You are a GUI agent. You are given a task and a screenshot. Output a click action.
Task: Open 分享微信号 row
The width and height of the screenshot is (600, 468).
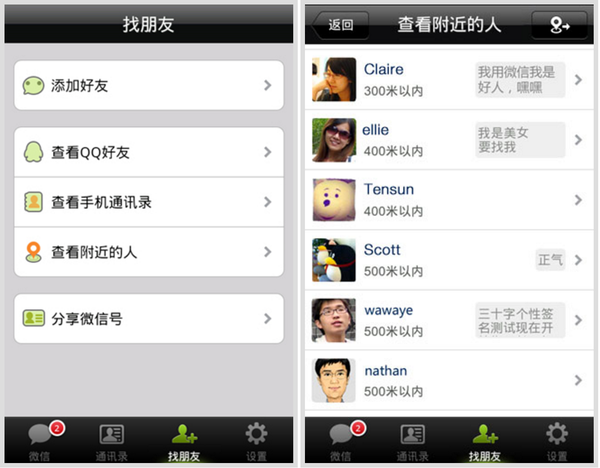148,319
